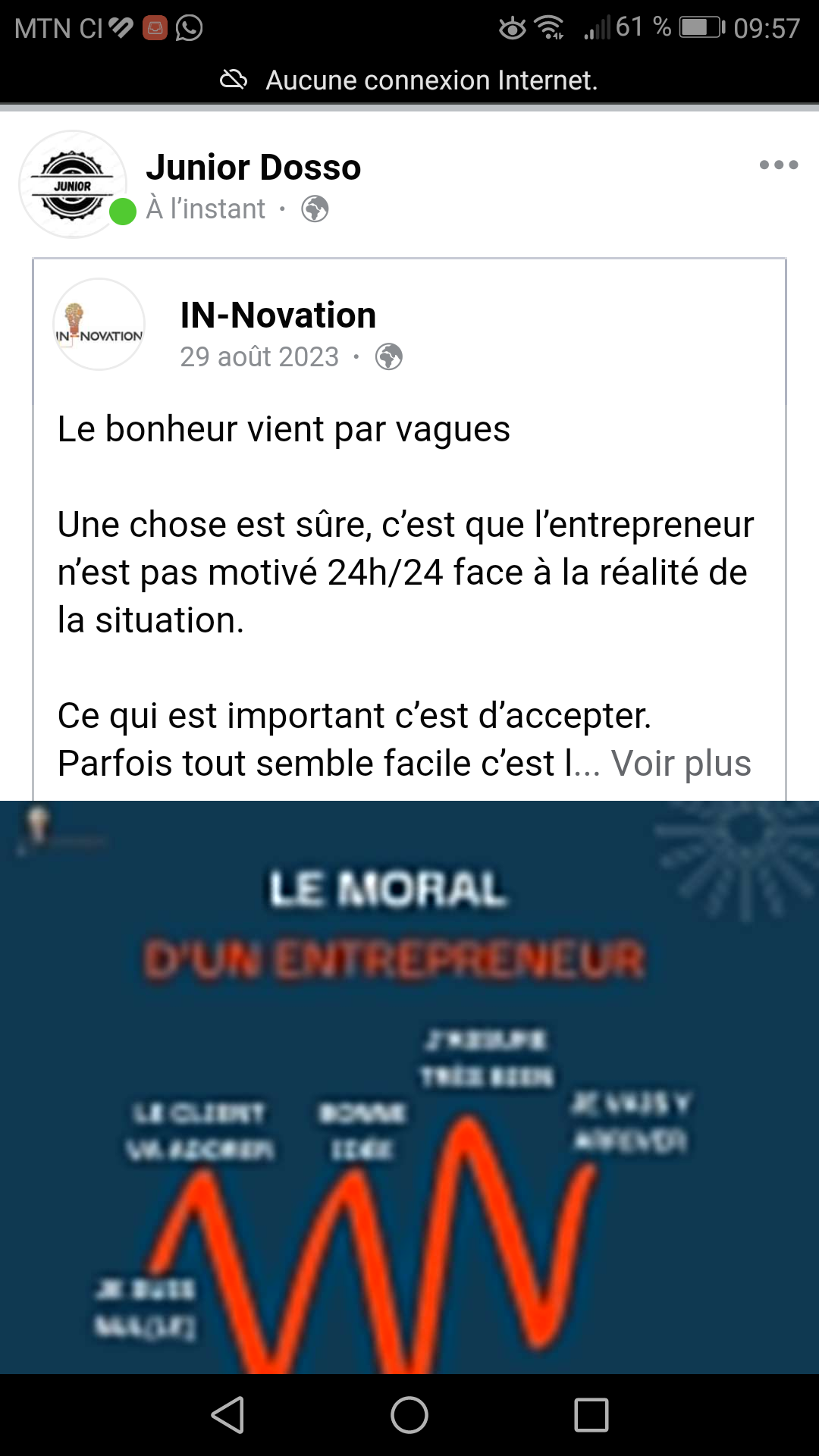
Task: Tap the system home button
Action: tap(409, 1415)
